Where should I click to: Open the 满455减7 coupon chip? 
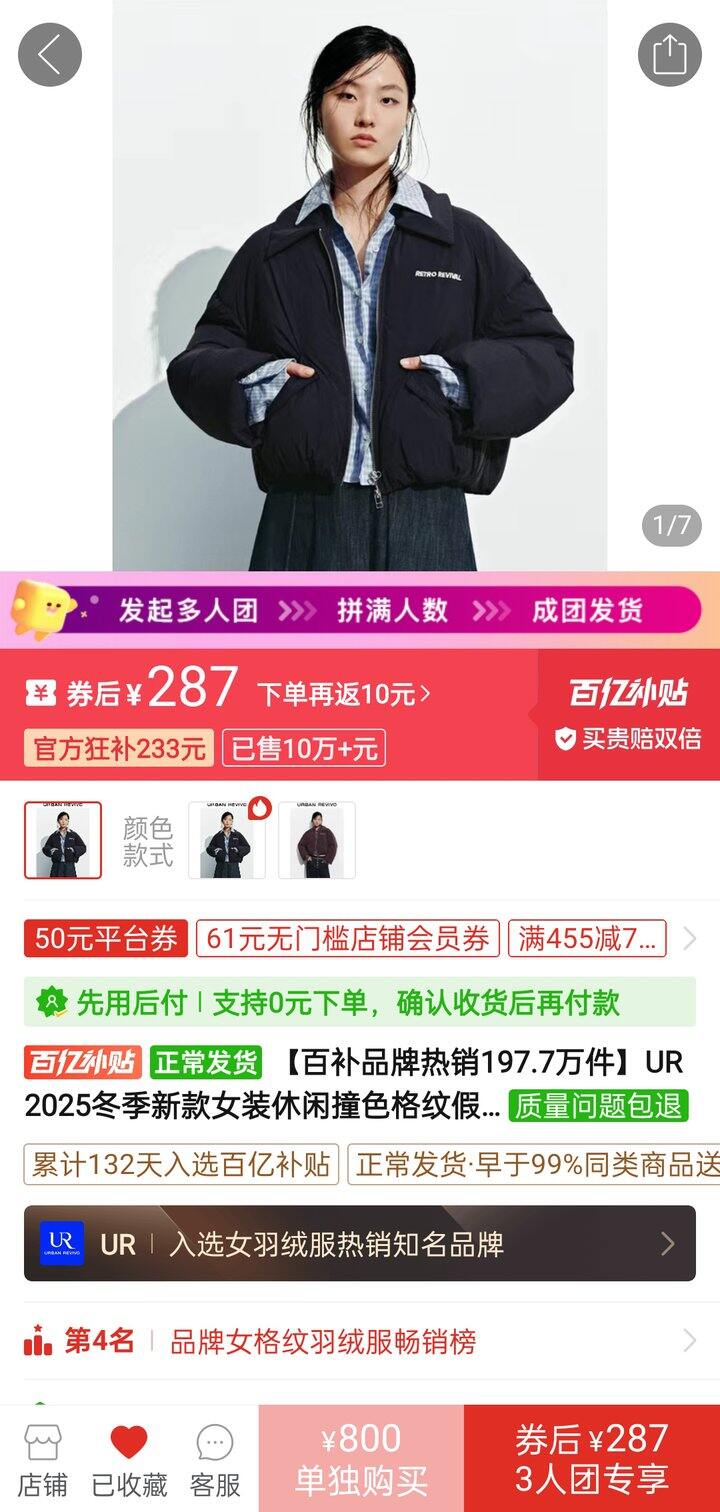[x=587, y=938]
